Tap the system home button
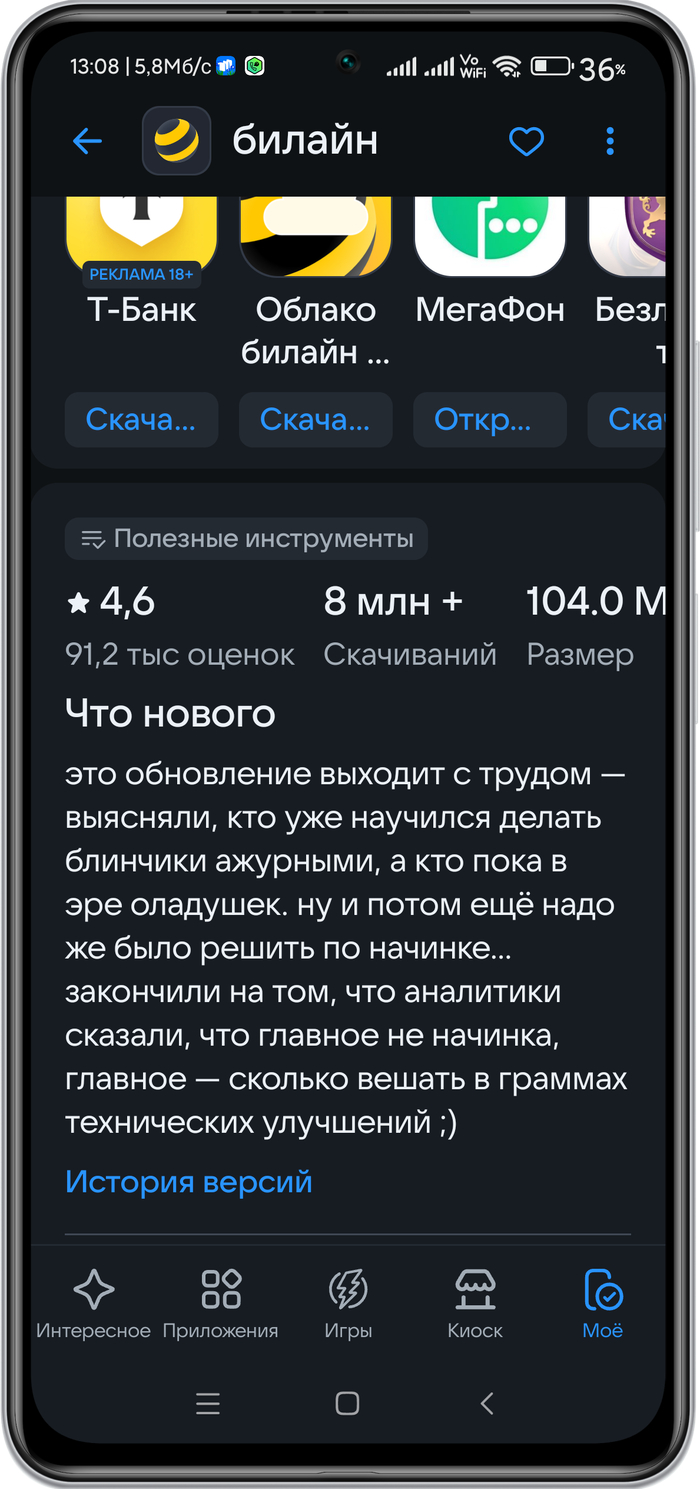The width and height of the screenshot is (700, 1489). coord(347,1404)
